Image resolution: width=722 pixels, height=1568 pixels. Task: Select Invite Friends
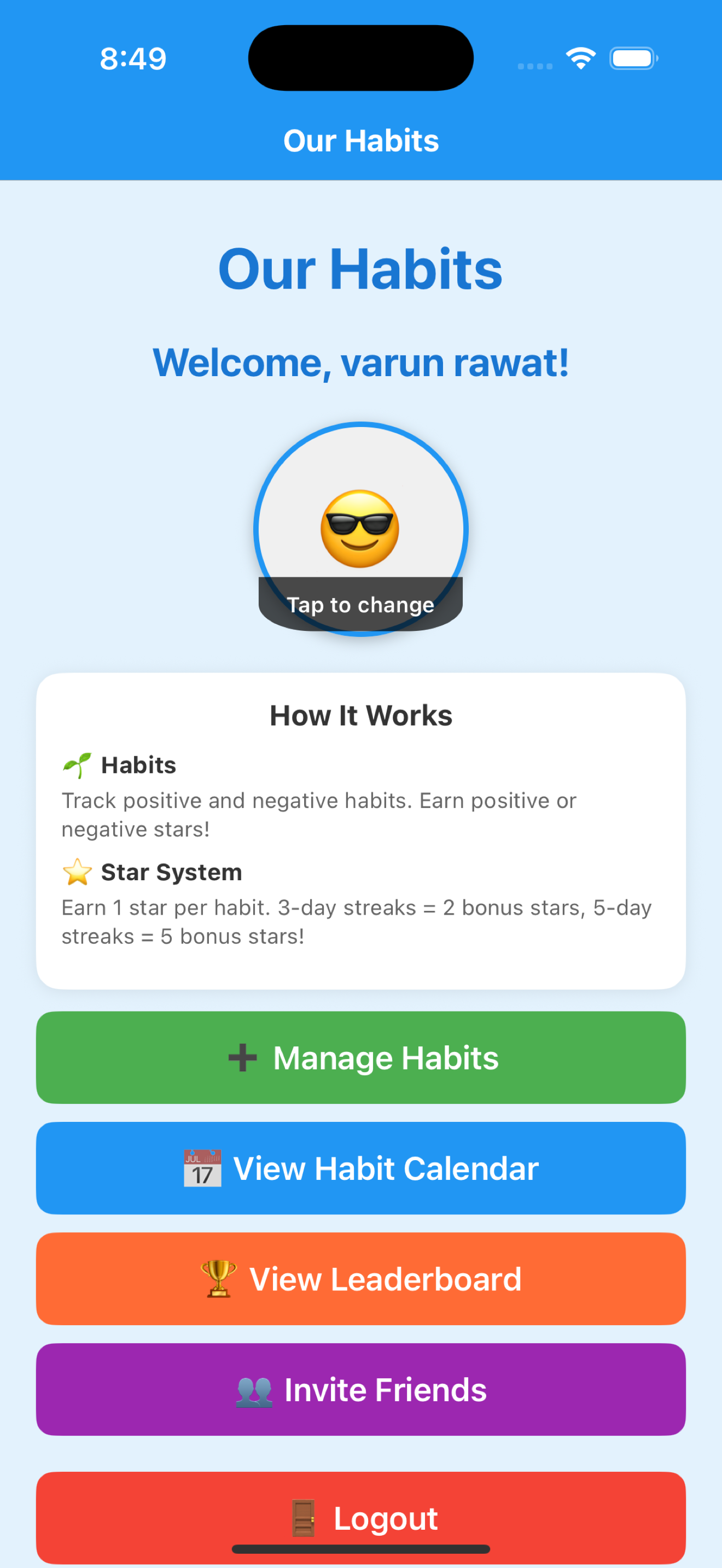tap(360, 1389)
